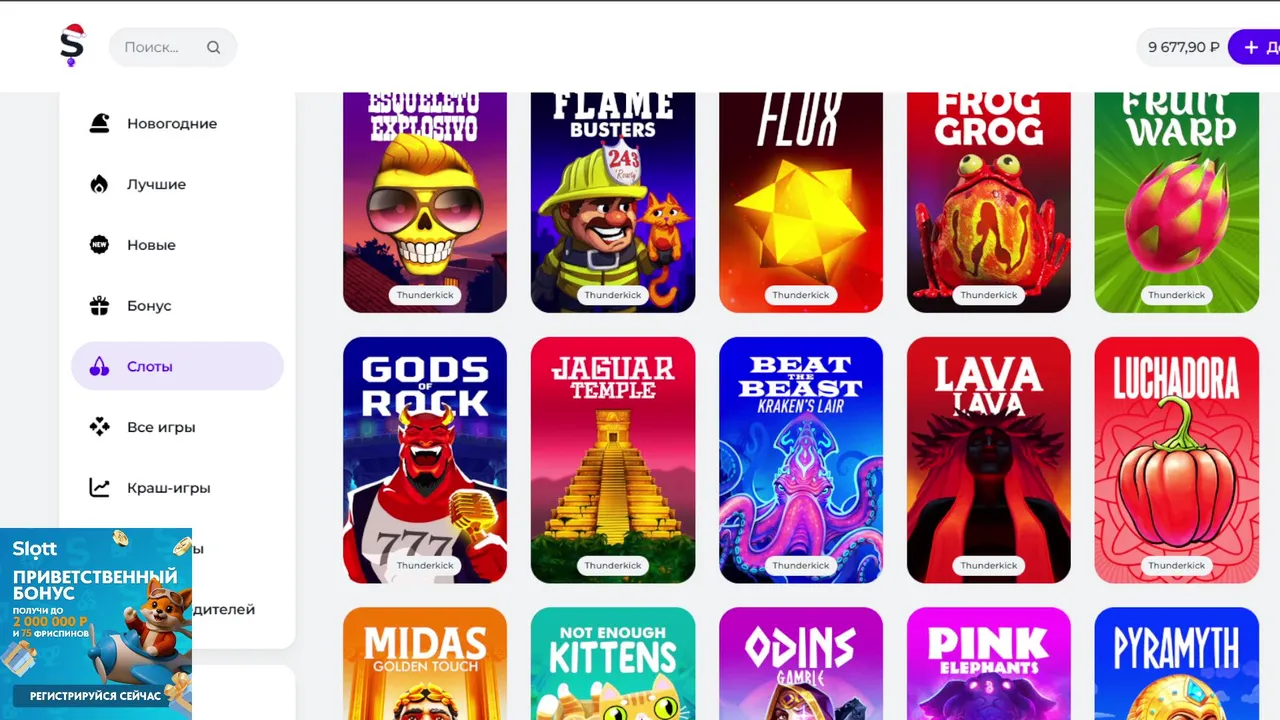Open the Бонус section
Image resolution: width=1280 pixels, height=720 pixels.
(x=149, y=306)
